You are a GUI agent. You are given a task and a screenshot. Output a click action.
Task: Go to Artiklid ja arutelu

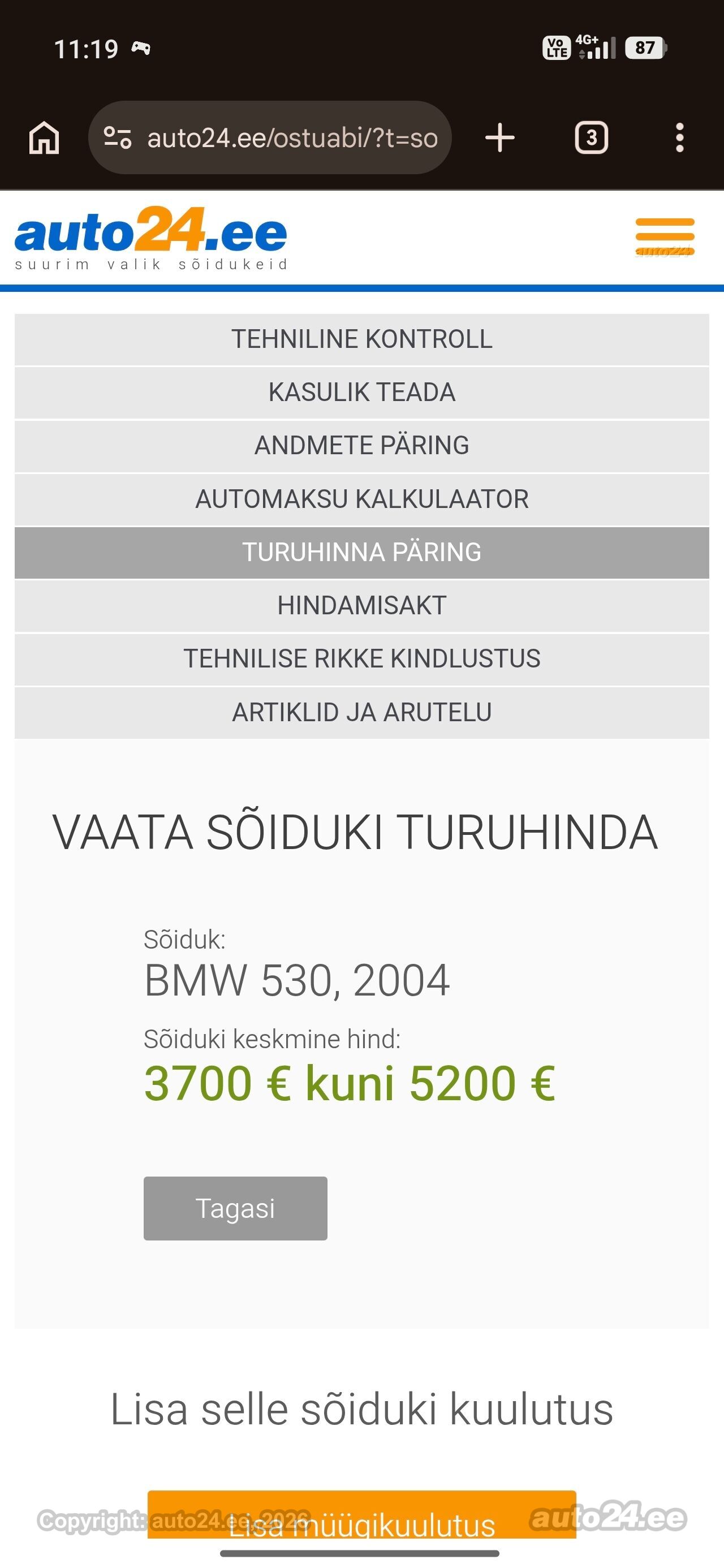[361, 712]
